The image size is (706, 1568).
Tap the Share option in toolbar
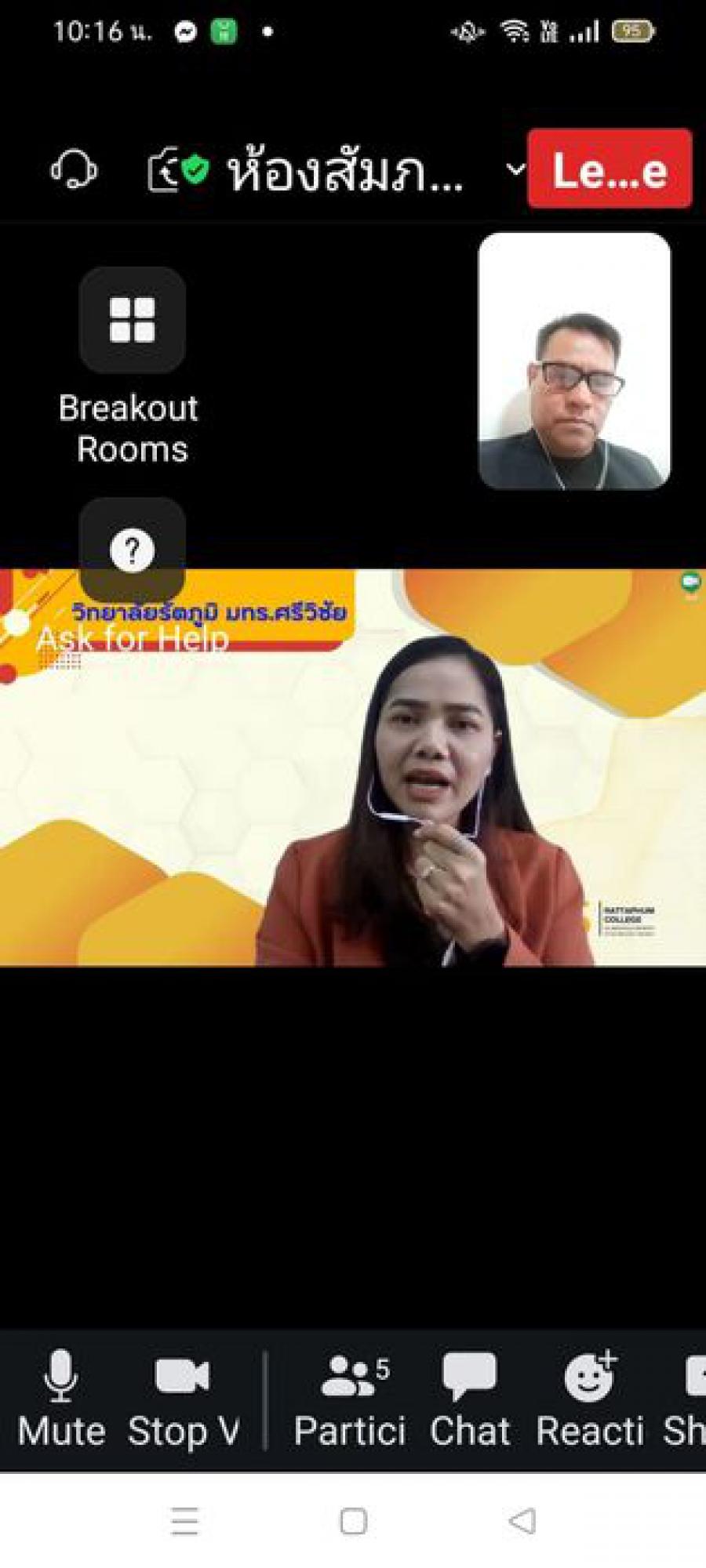click(689, 1400)
